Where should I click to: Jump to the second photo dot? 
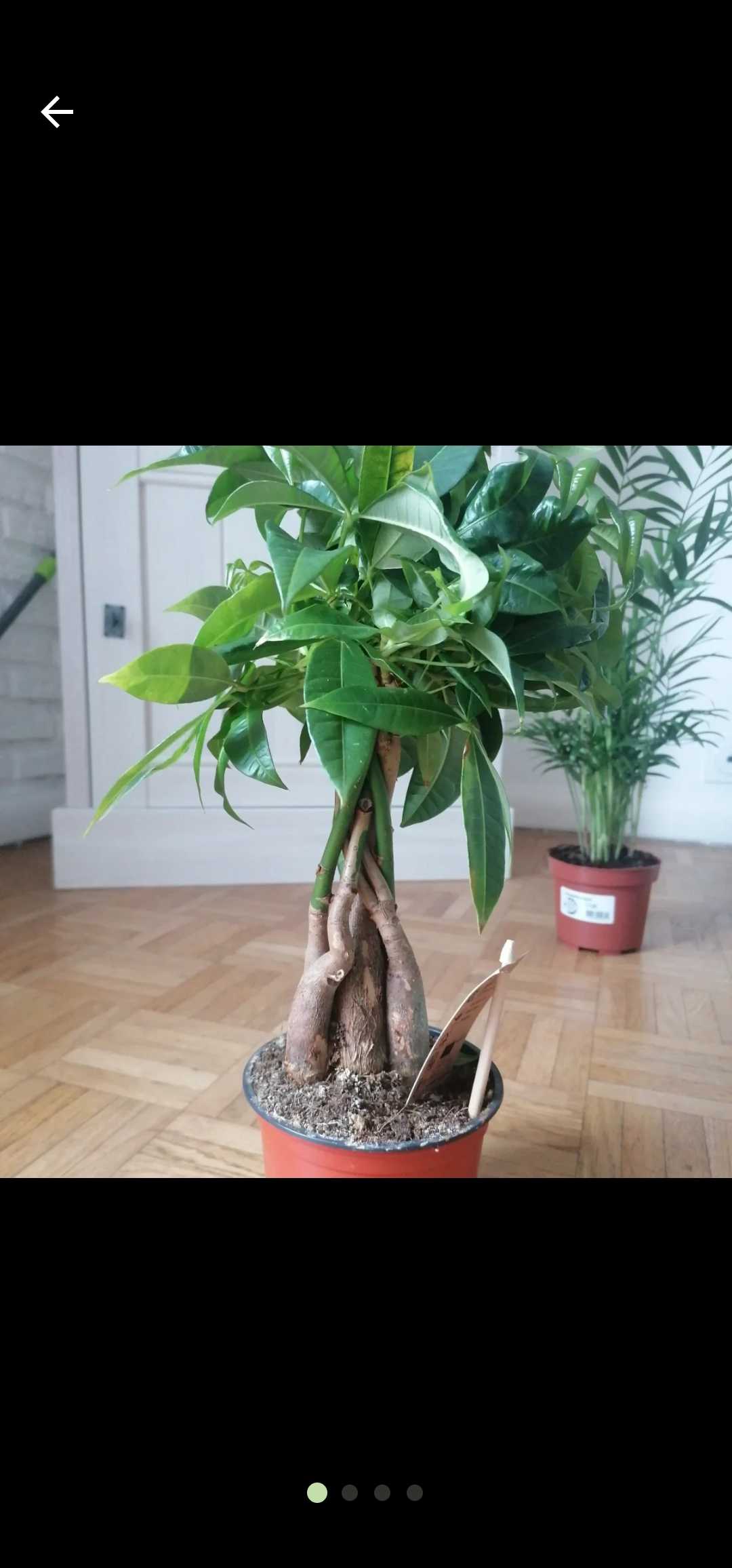350,1493
